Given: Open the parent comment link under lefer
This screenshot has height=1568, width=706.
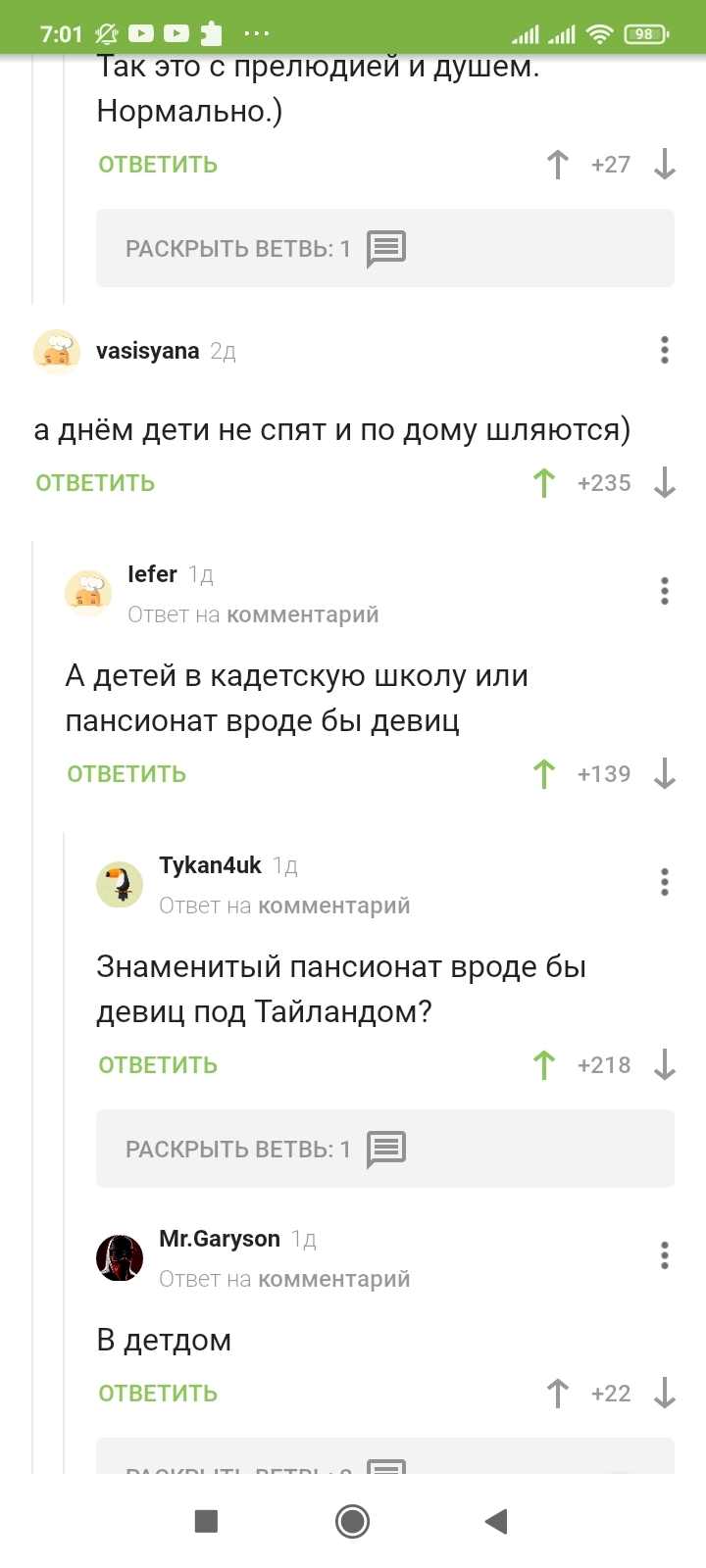Looking at the screenshot, I should (302, 615).
